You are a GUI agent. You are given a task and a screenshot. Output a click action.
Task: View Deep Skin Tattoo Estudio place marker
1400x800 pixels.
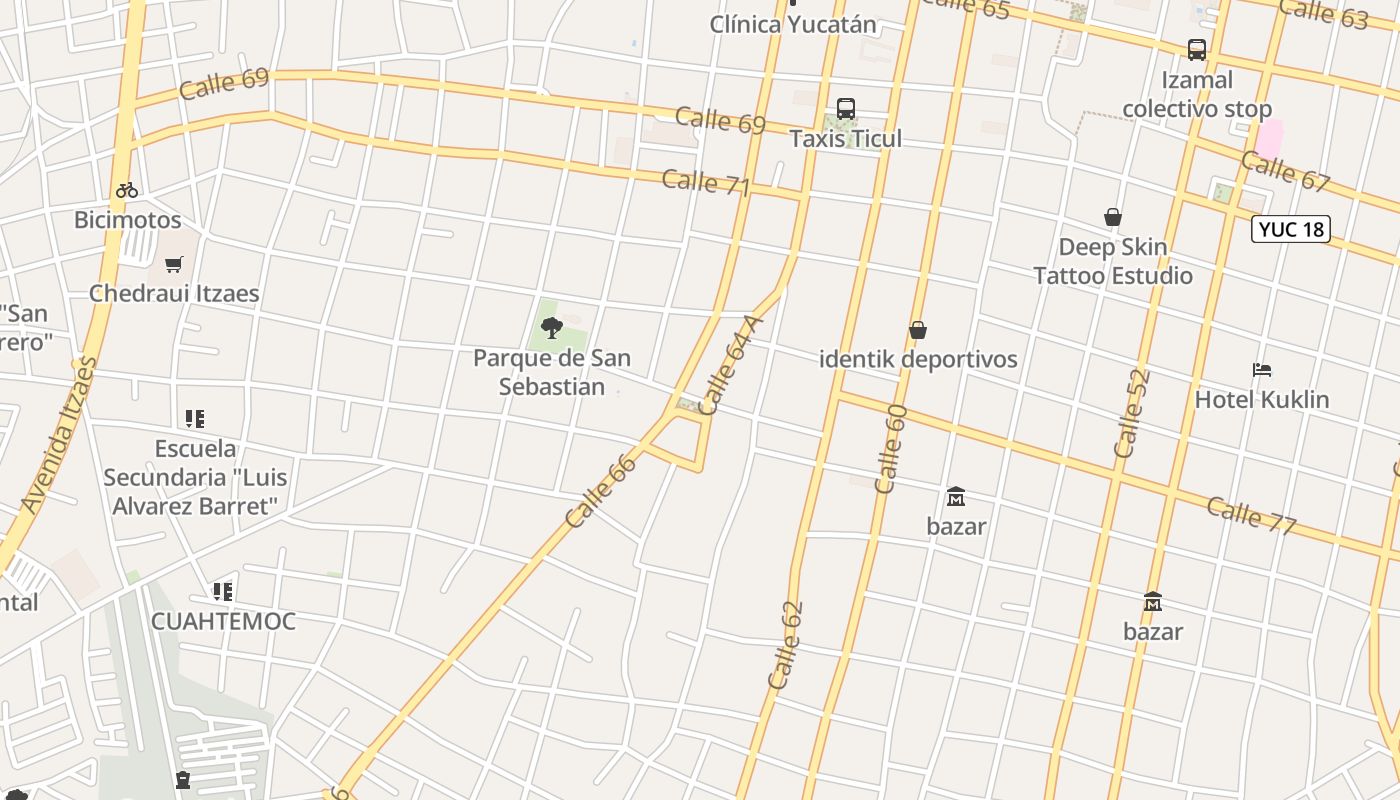coord(1112,217)
